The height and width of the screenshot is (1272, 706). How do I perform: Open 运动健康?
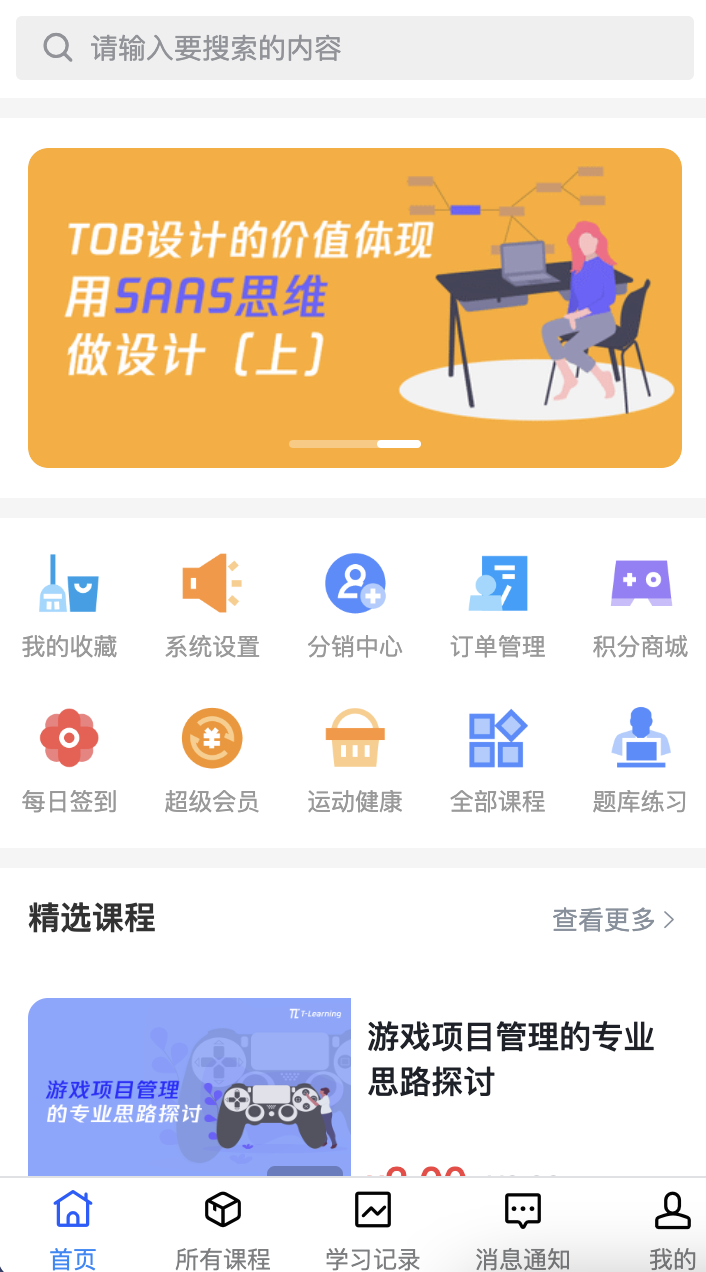355,760
